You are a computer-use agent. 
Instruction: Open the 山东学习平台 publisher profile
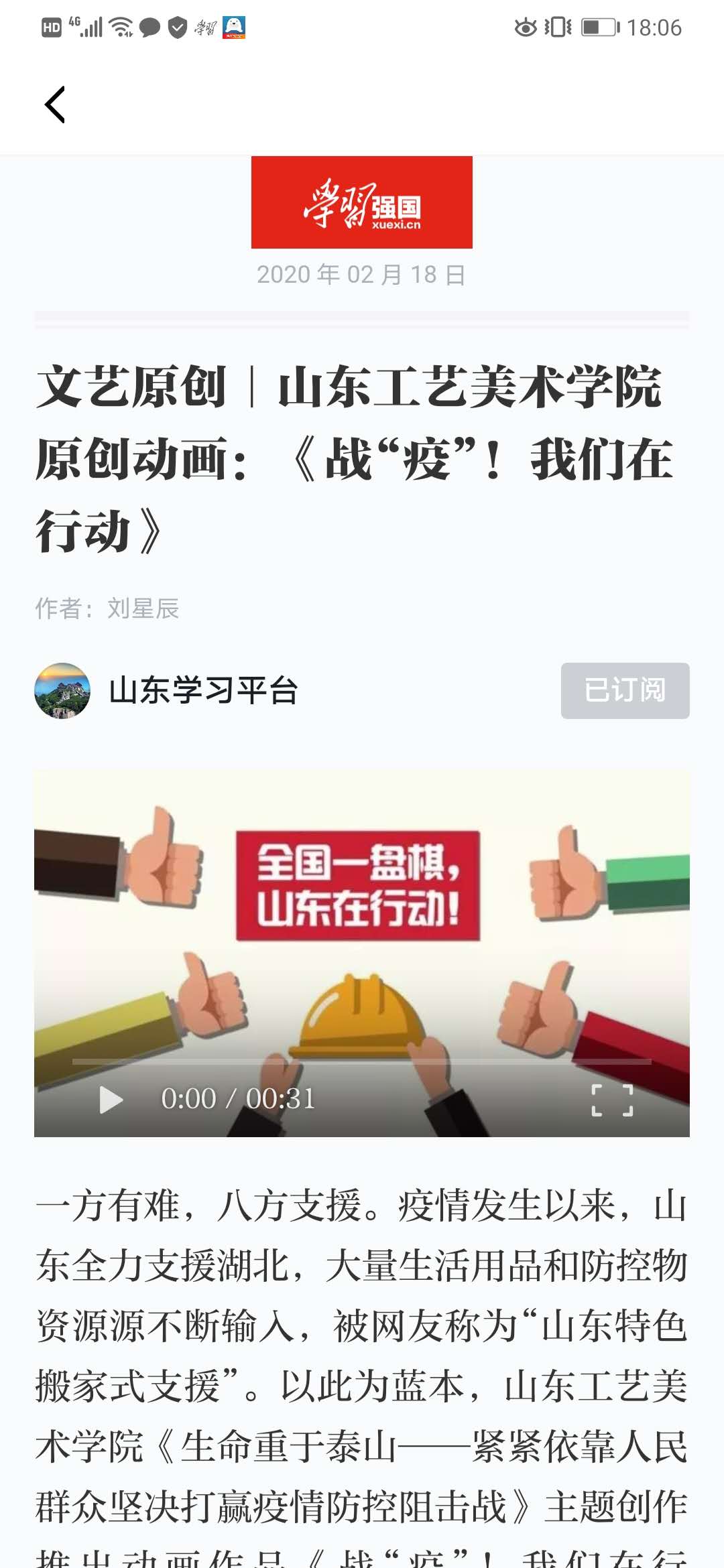coord(202,690)
